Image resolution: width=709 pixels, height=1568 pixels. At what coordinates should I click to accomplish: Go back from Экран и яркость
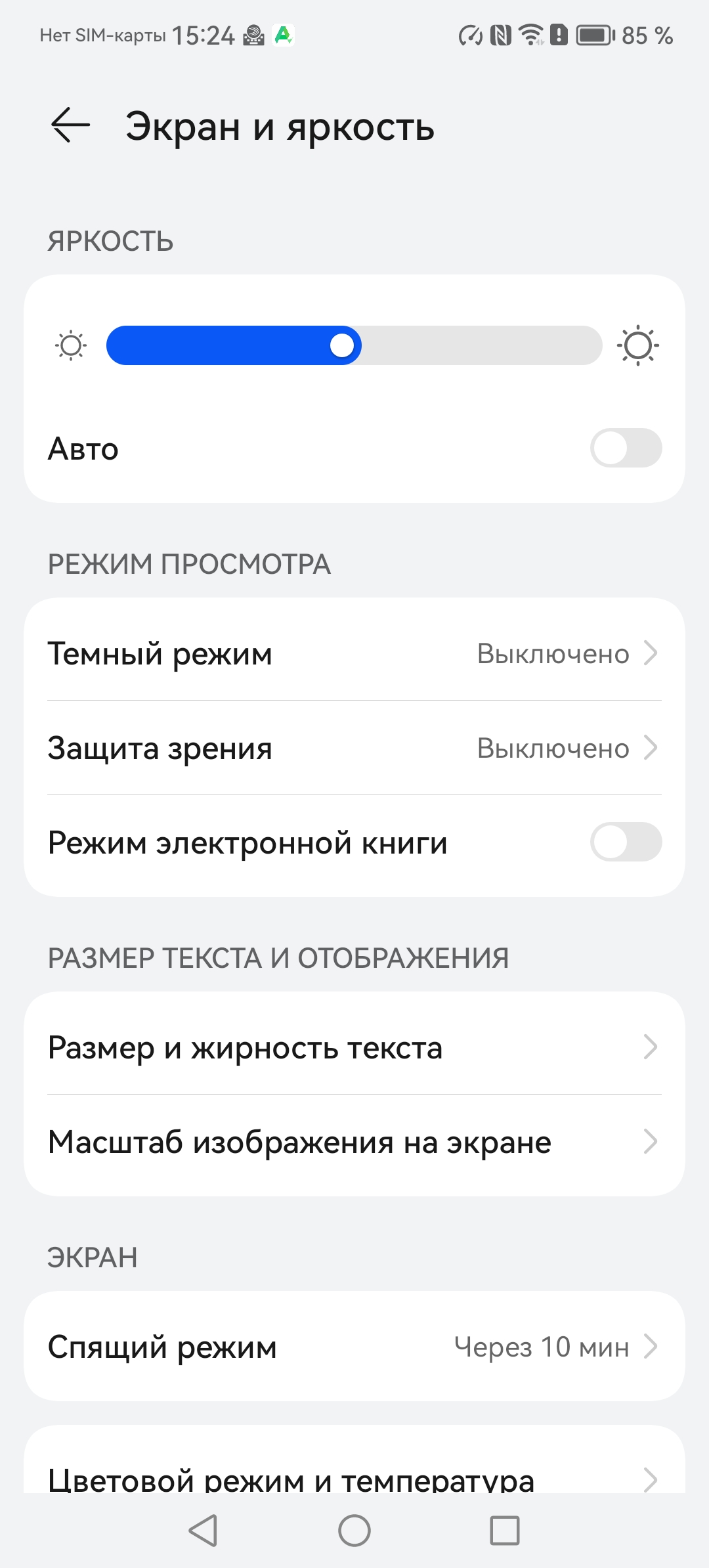point(70,125)
